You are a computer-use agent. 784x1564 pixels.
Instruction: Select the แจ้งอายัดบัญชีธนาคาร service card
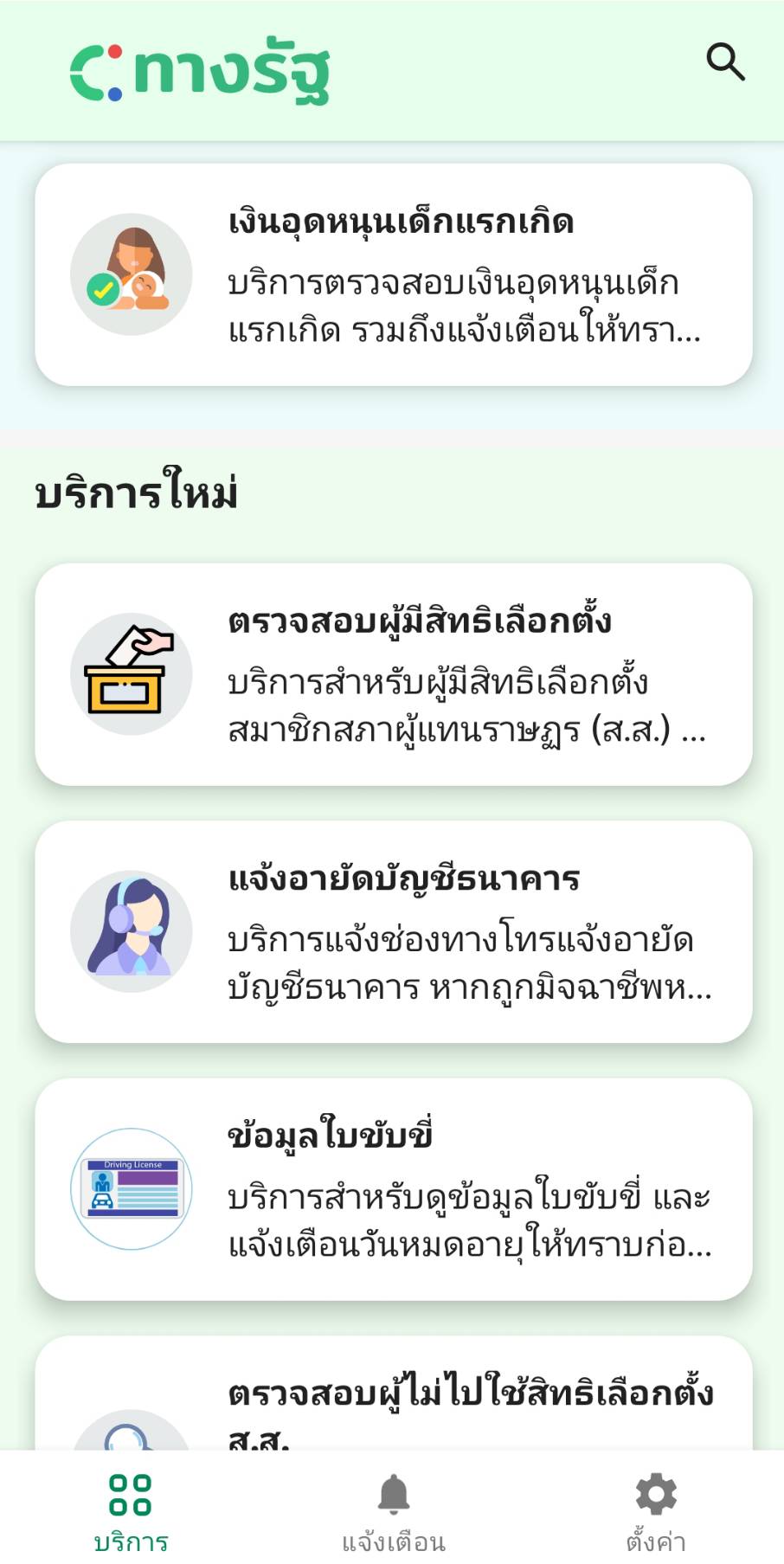[x=394, y=931]
